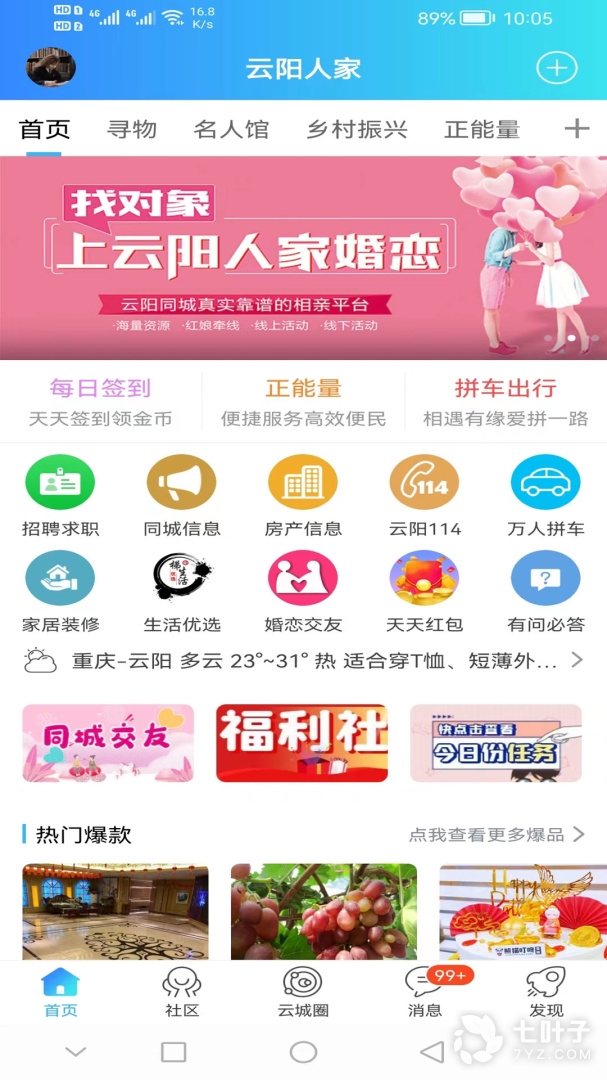607x1080 pixels.
Task: Switch to the 名人馆 tab
Action: (x=231, y=130)
